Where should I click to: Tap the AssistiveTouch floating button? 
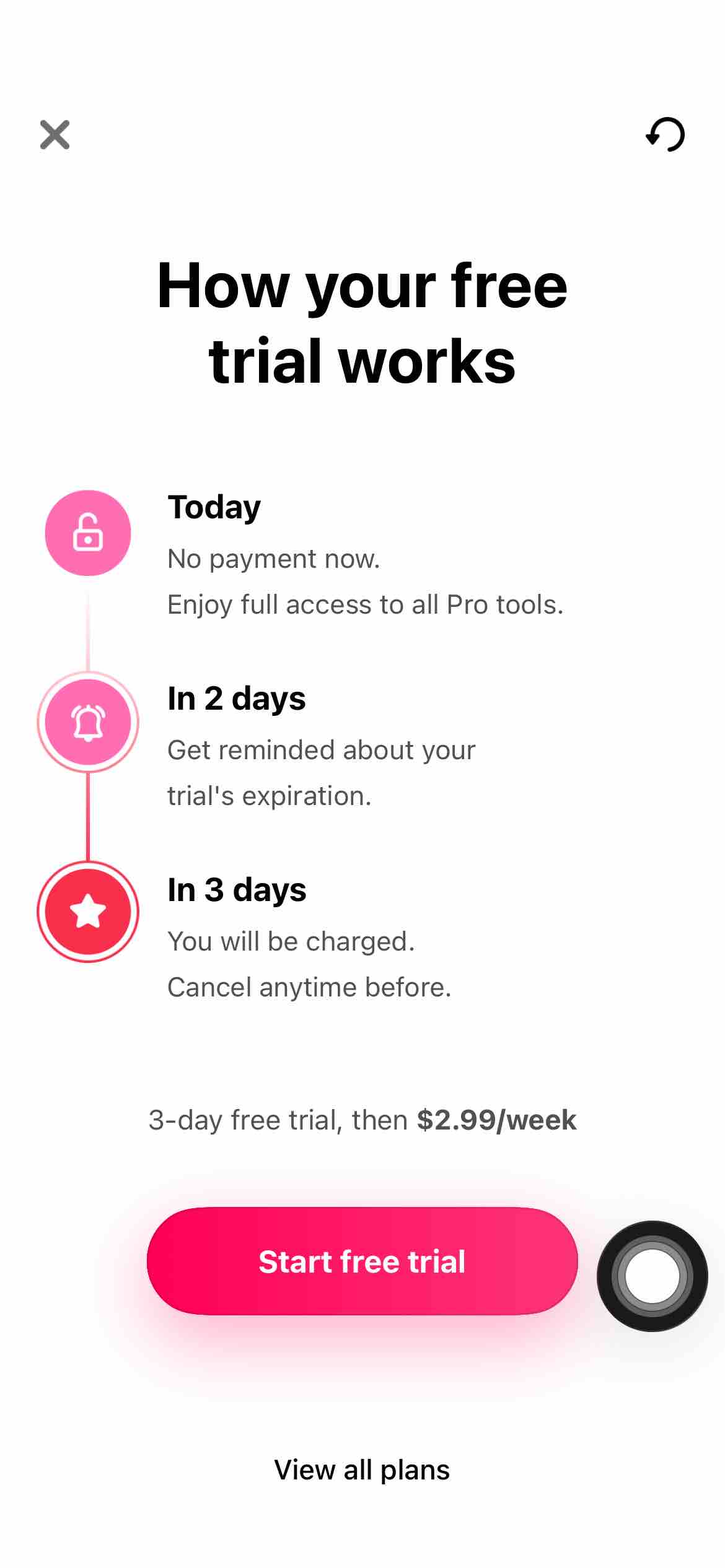652,1276
